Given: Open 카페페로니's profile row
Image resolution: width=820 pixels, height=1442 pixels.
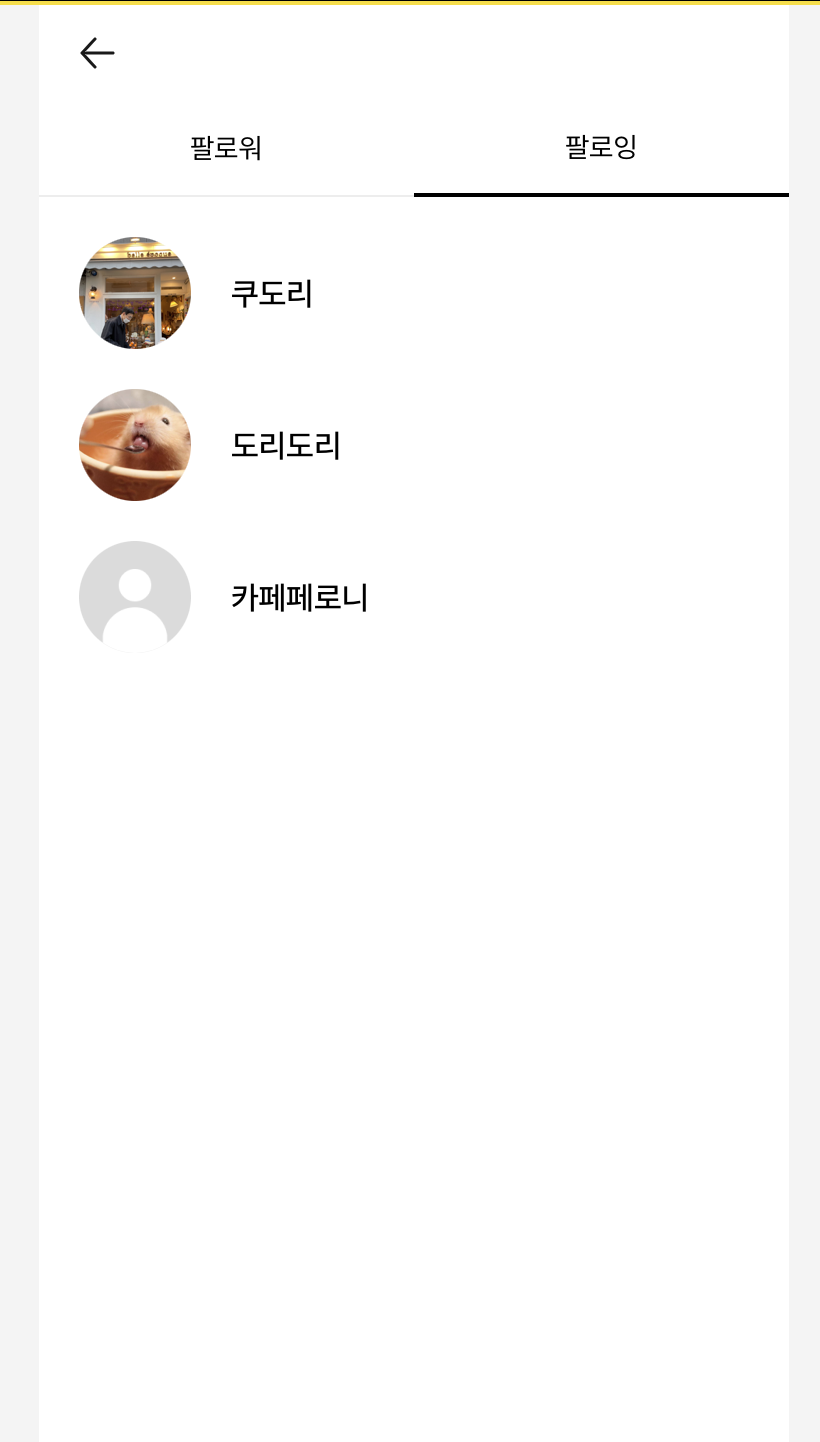Looking at the screenshot, I should pyautogui.click(x=299, y=597).
